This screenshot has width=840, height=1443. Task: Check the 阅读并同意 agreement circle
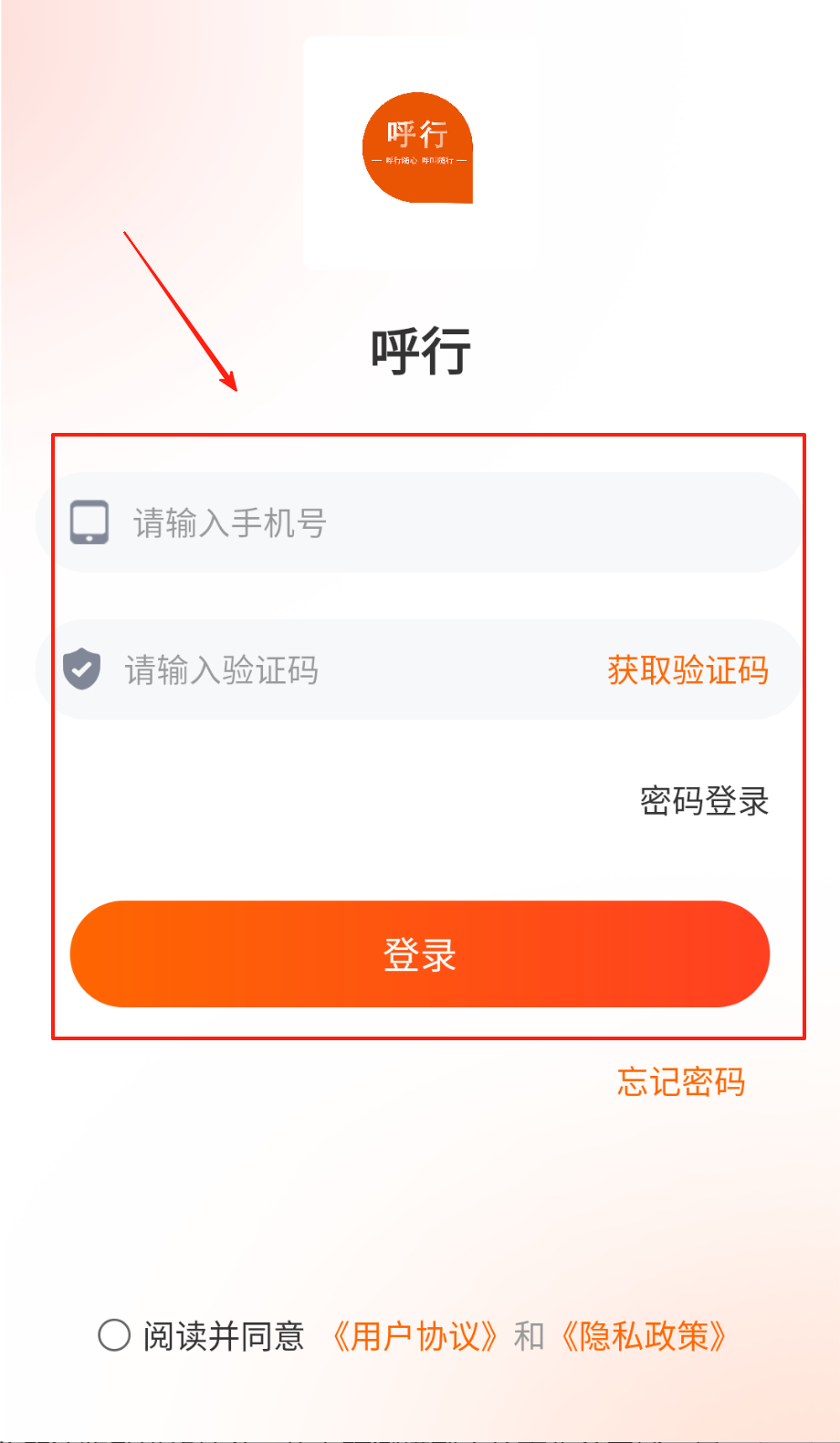pos(114,1335)
